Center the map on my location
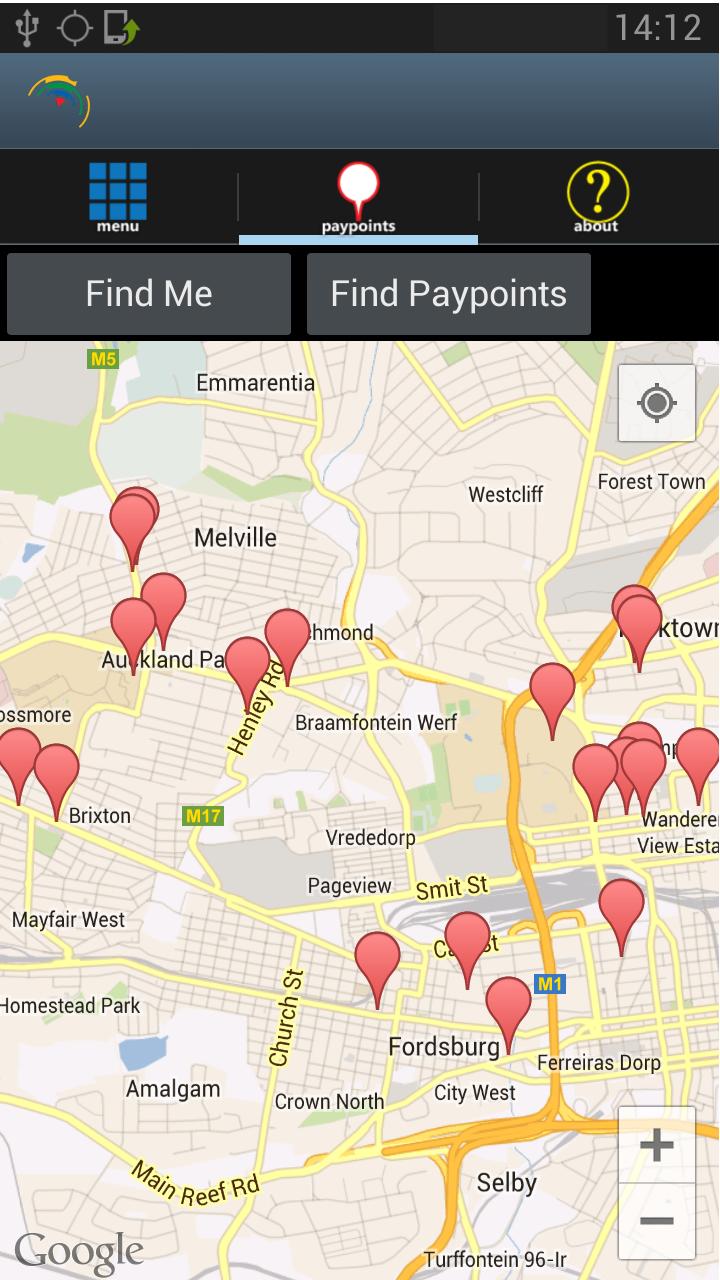The height and width of the screenshot is (1280, 720). click(x=657, y=404)
